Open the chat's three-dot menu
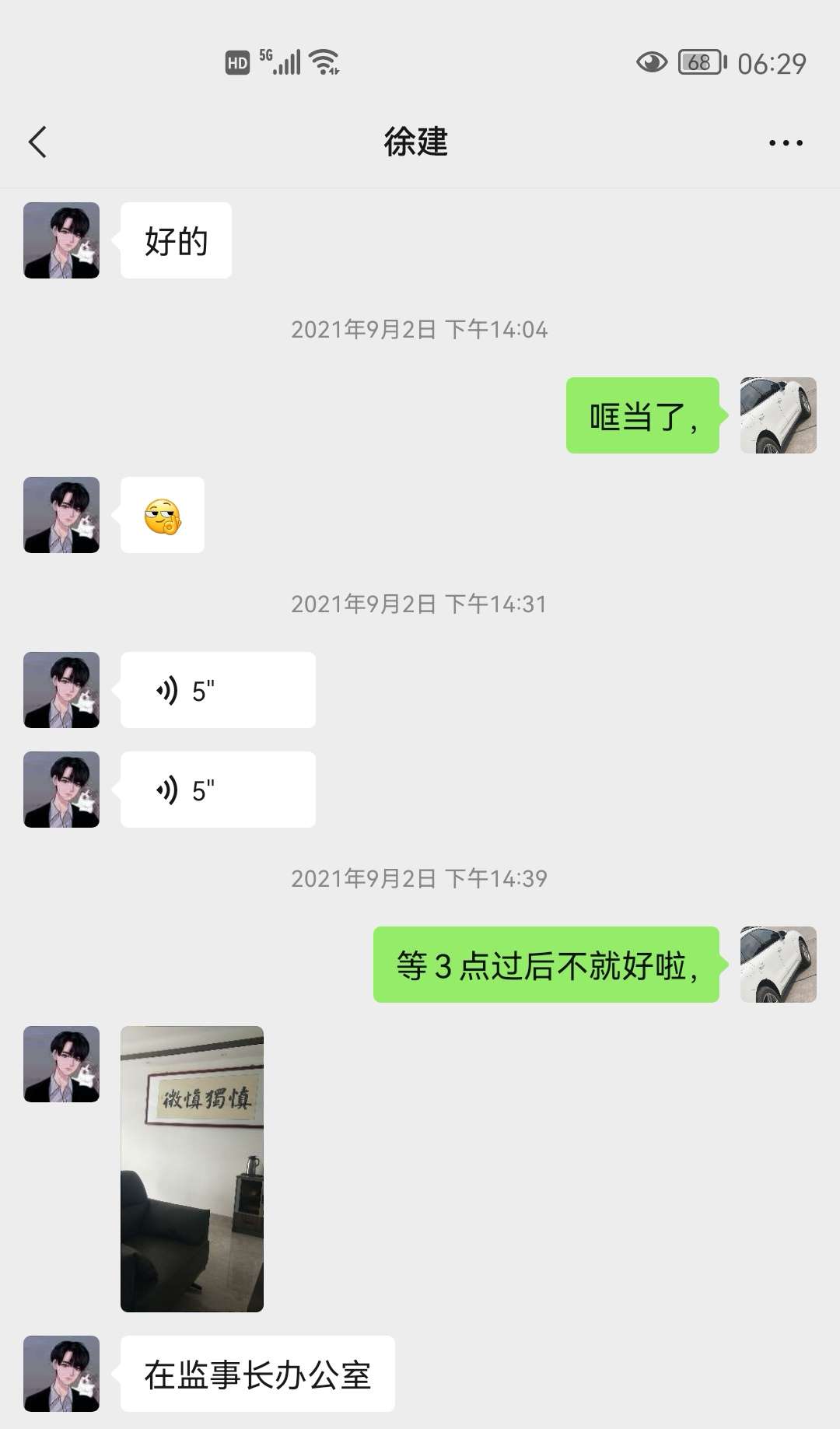The height and width of the screenshot is (1429, 840). [x=785, y=143]
